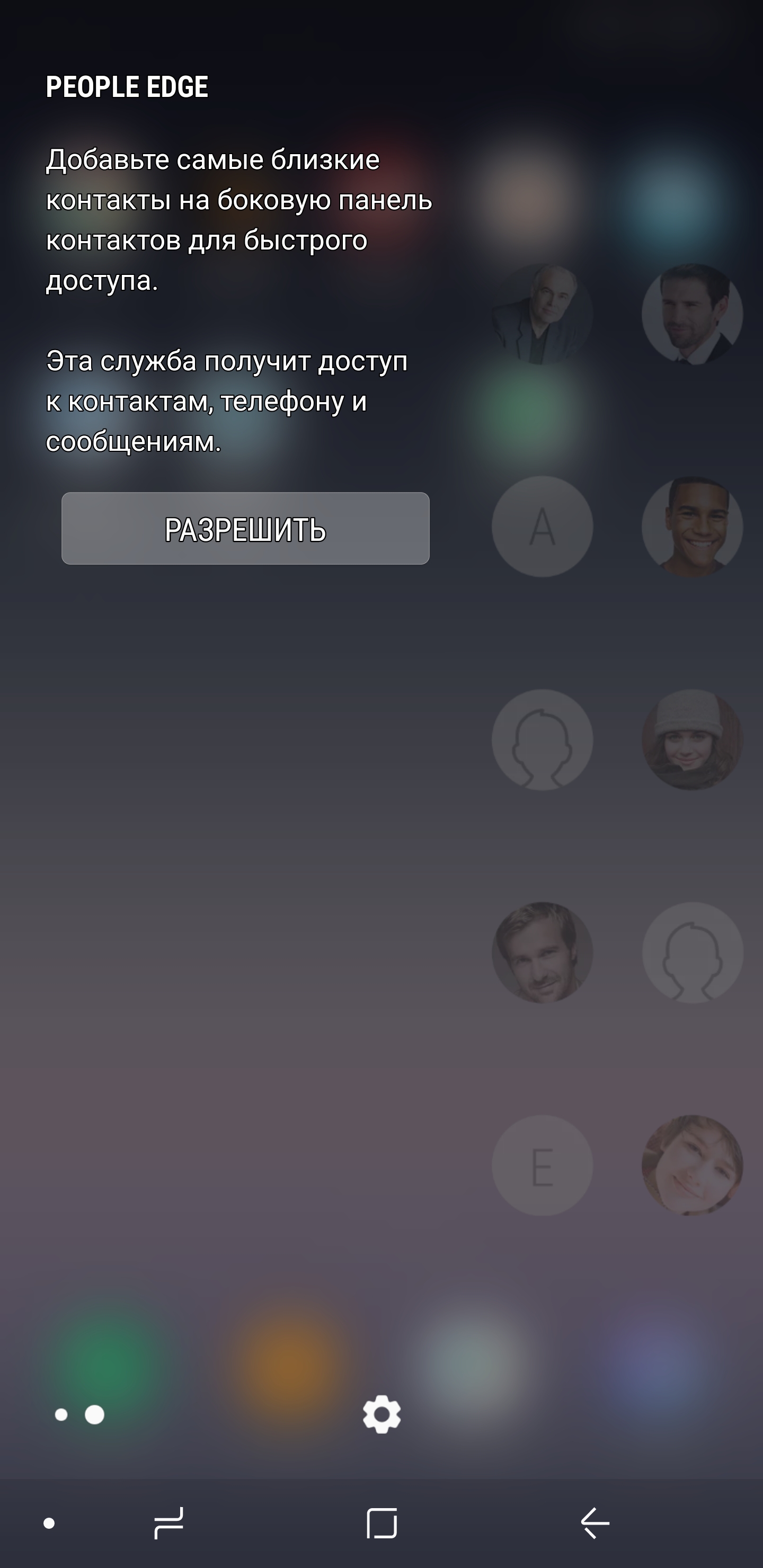763x1568 pixels.
Task: Open edge panel settings gear
Action: pos(382,1414)
